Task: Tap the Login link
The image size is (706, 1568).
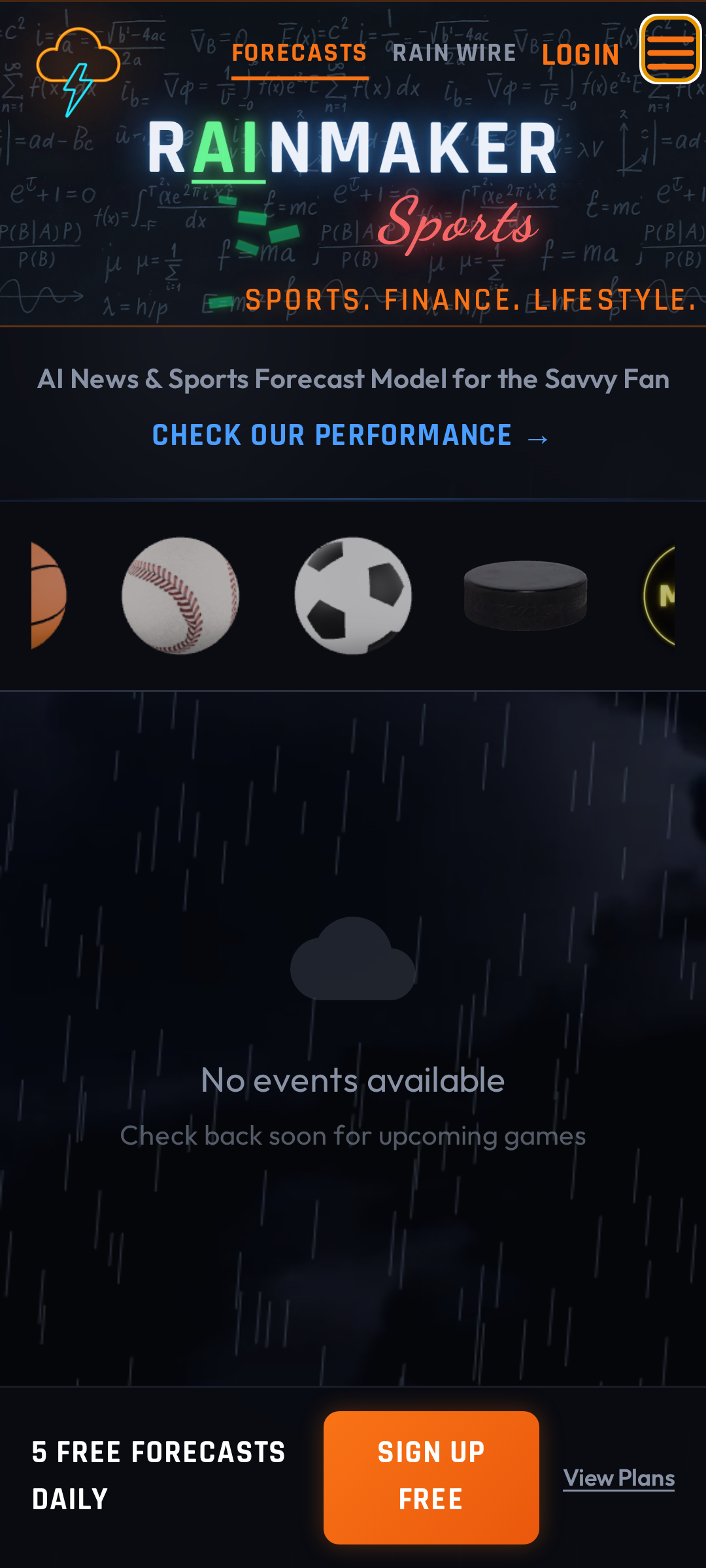Action: click(x=580, y=56)
